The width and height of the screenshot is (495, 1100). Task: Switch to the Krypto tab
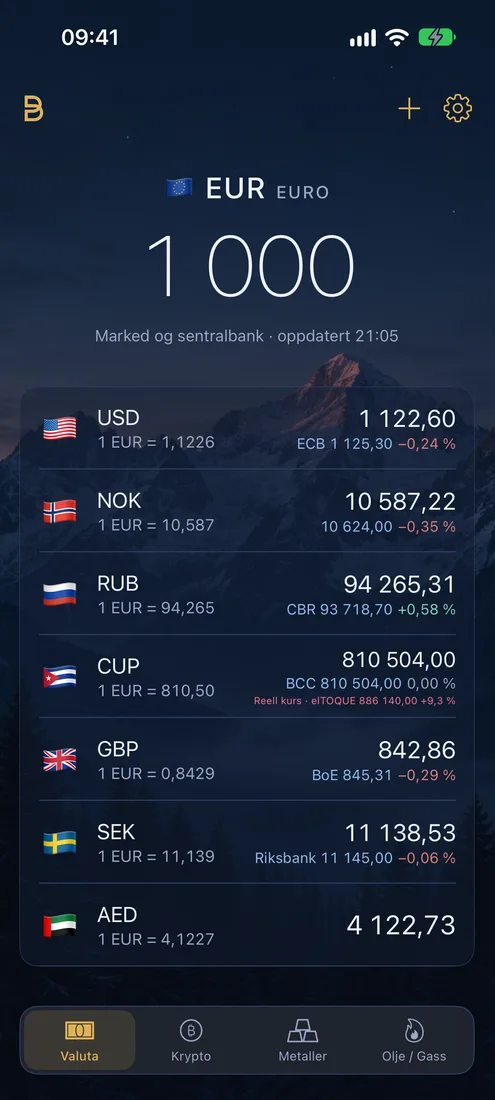[191, 1040]
